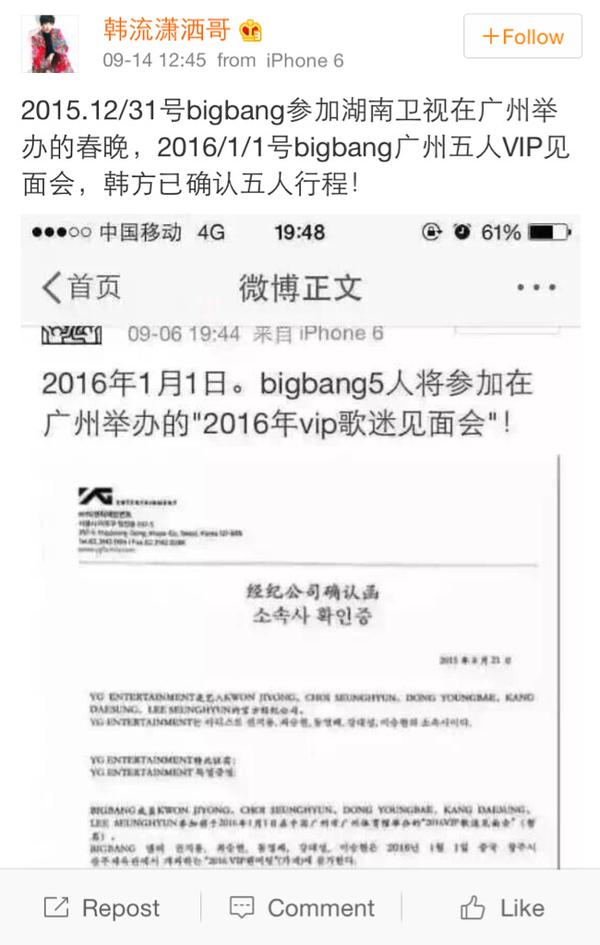This screenshot has height=945, width=600.
Task: Follow 韩流潇洒哥
Action: [522, 37]
